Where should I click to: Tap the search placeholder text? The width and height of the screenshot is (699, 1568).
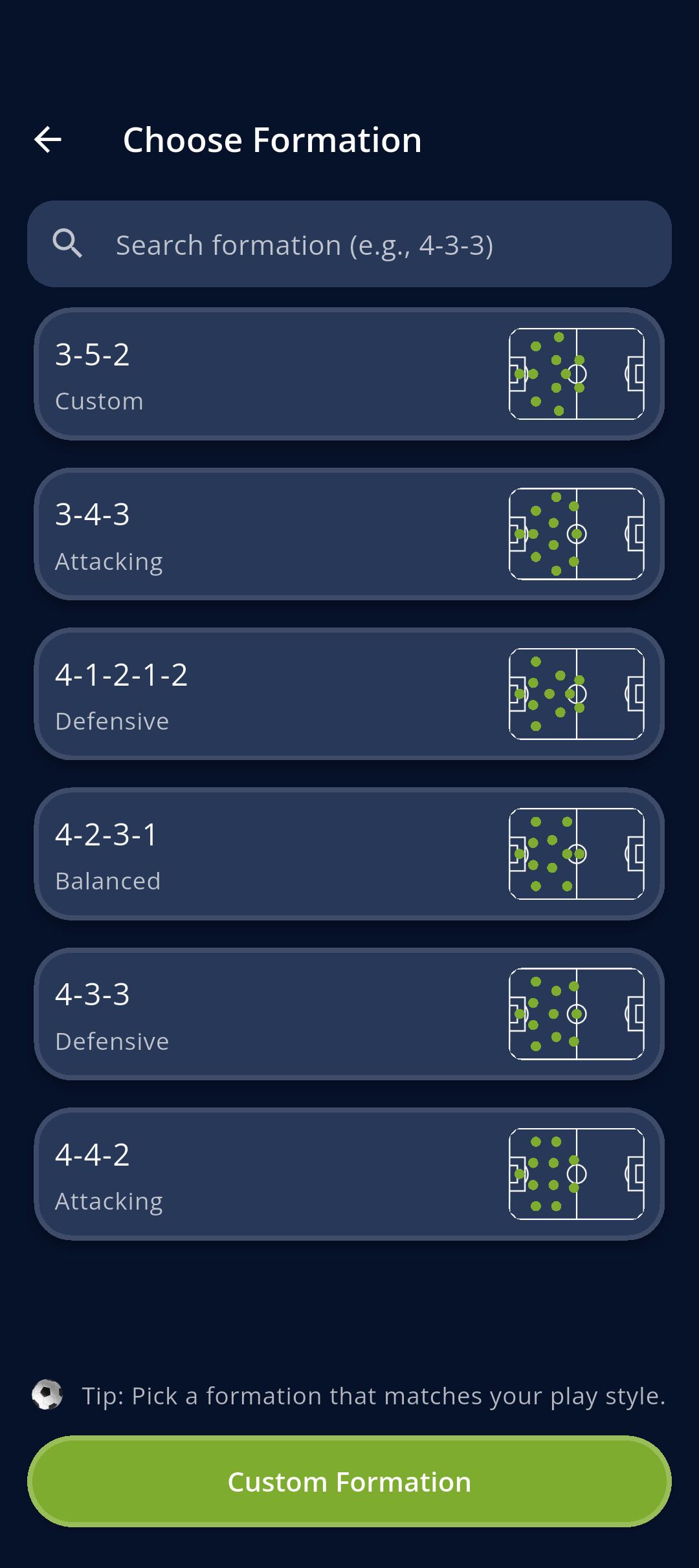tap(304, 245)
